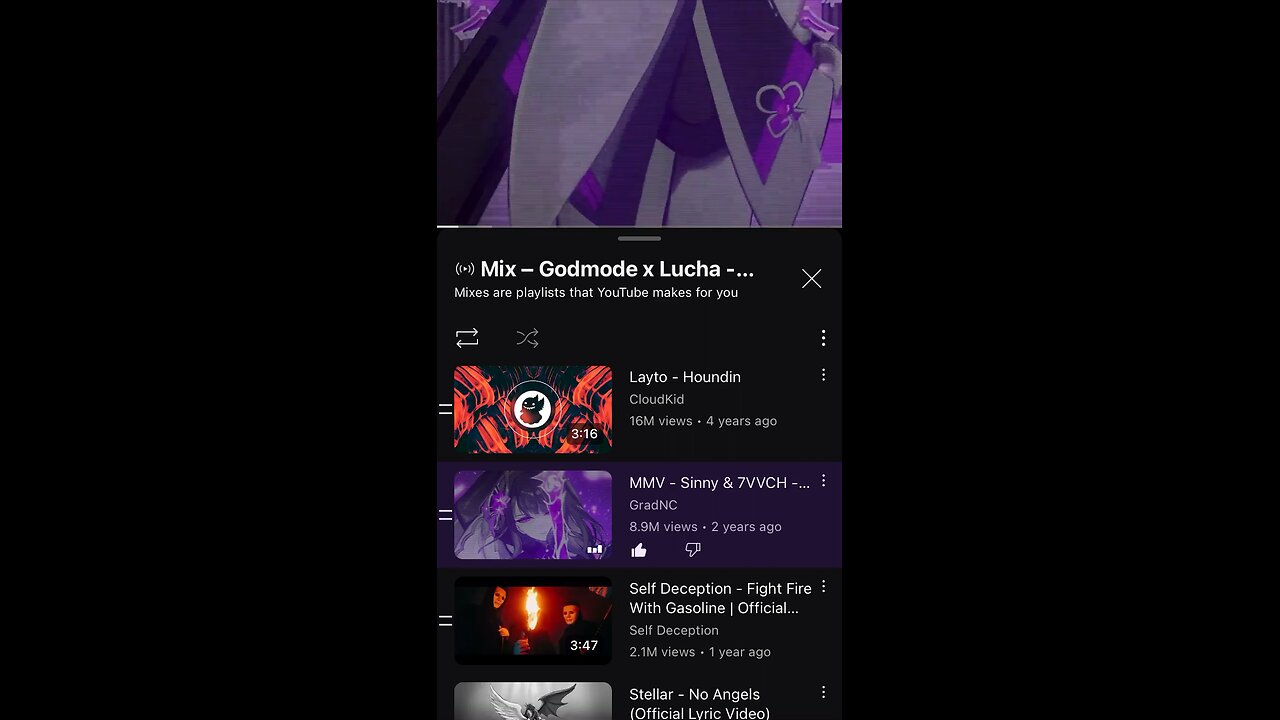The image size is (1280, 720).
Task: Play Self Deception - Fight Fire With Gasoline
Action: point(533,620)
